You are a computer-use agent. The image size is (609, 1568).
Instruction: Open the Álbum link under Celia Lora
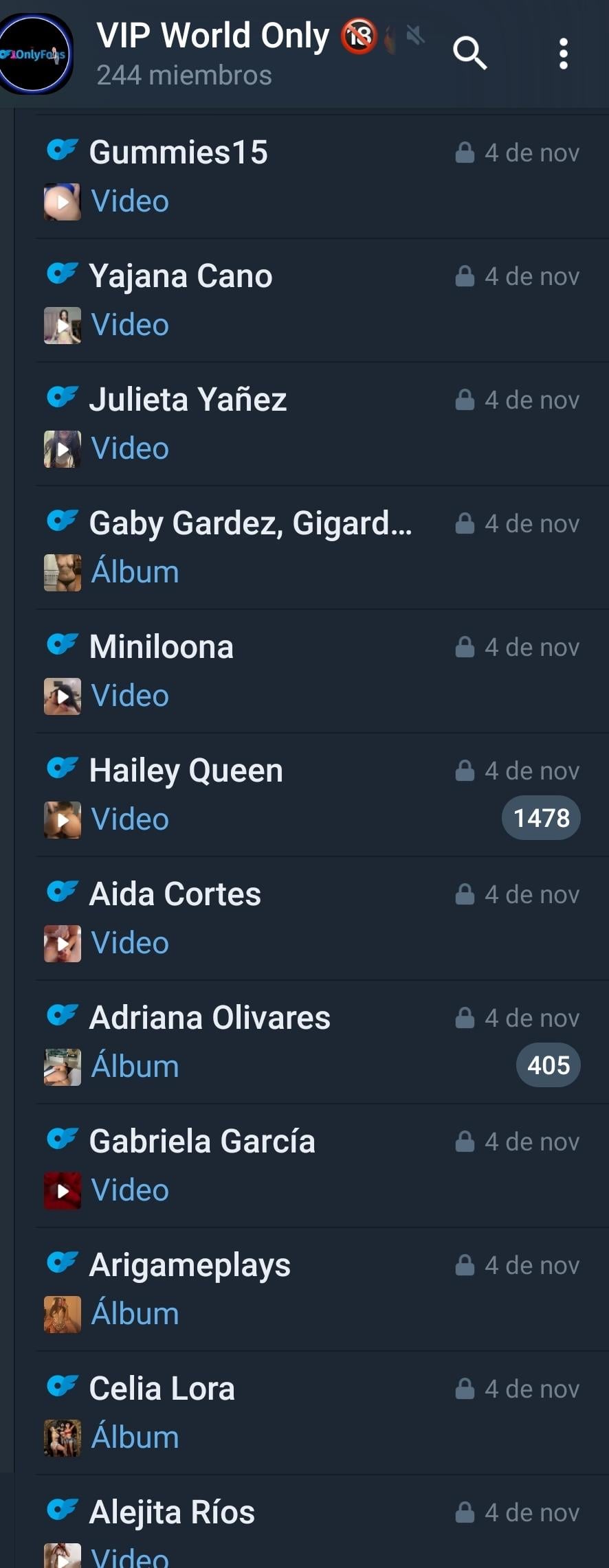click(x=135, y=1436)
